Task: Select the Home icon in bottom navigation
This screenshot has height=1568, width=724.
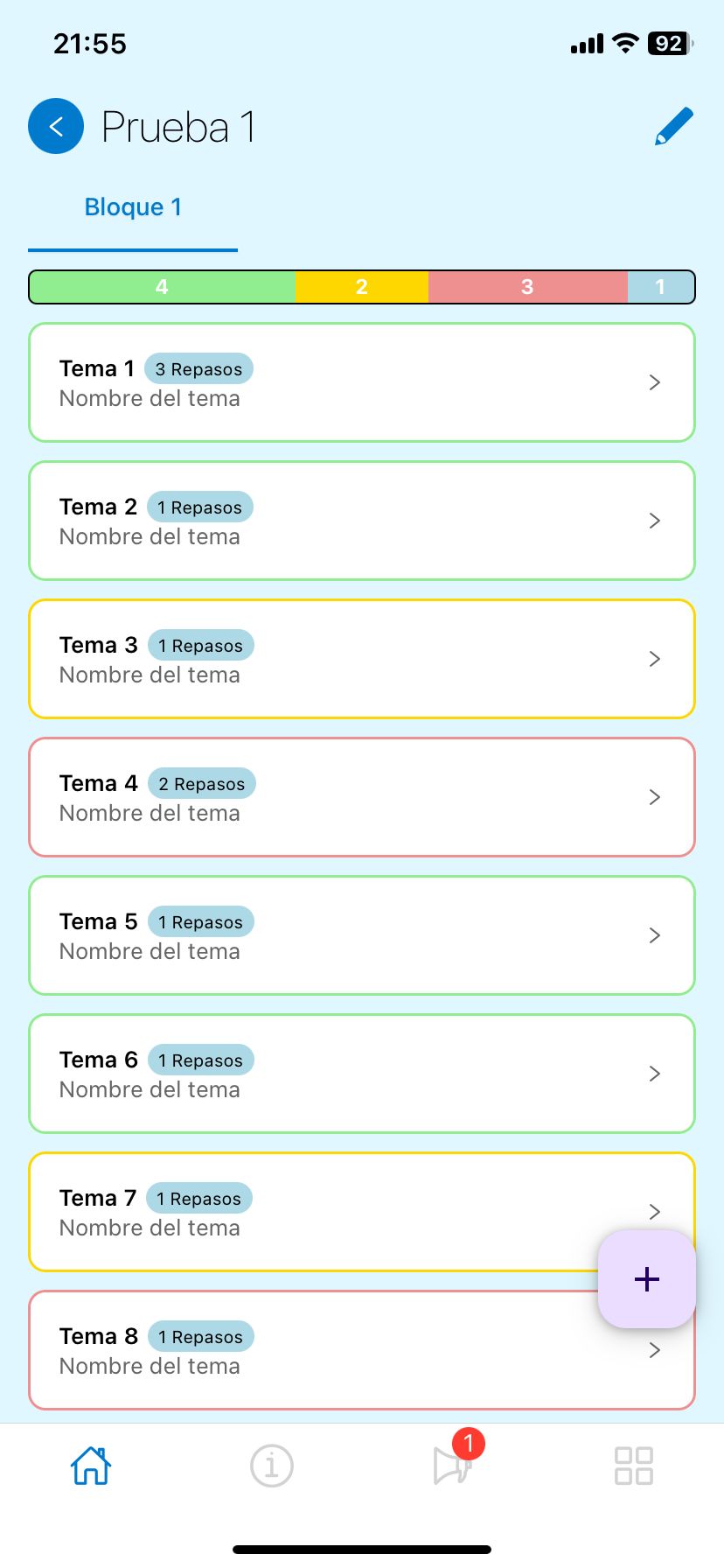Action: [x=90, y=1466]
